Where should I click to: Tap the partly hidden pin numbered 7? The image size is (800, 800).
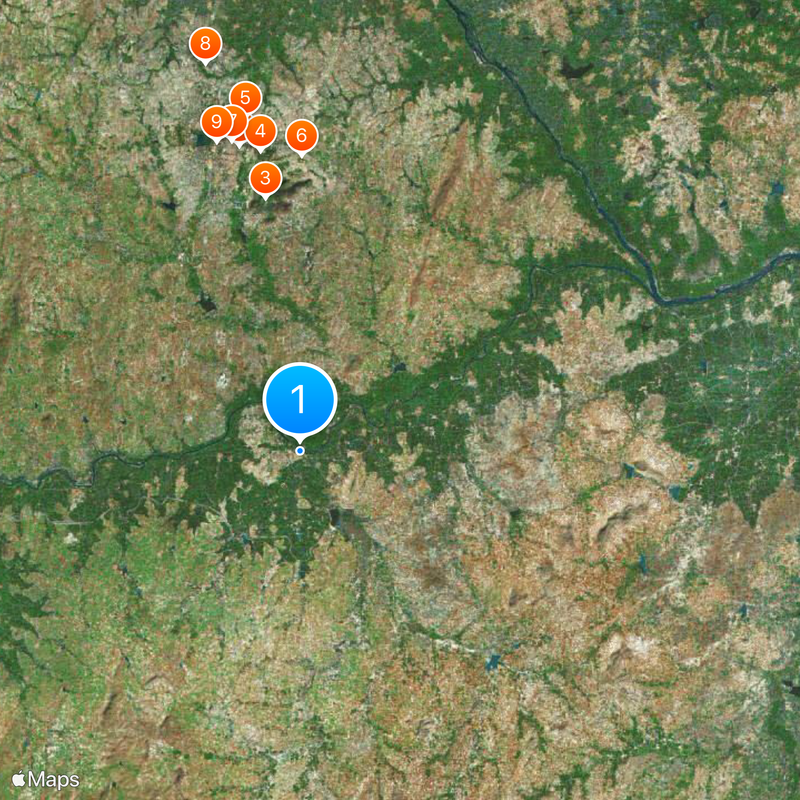(236, 116)
